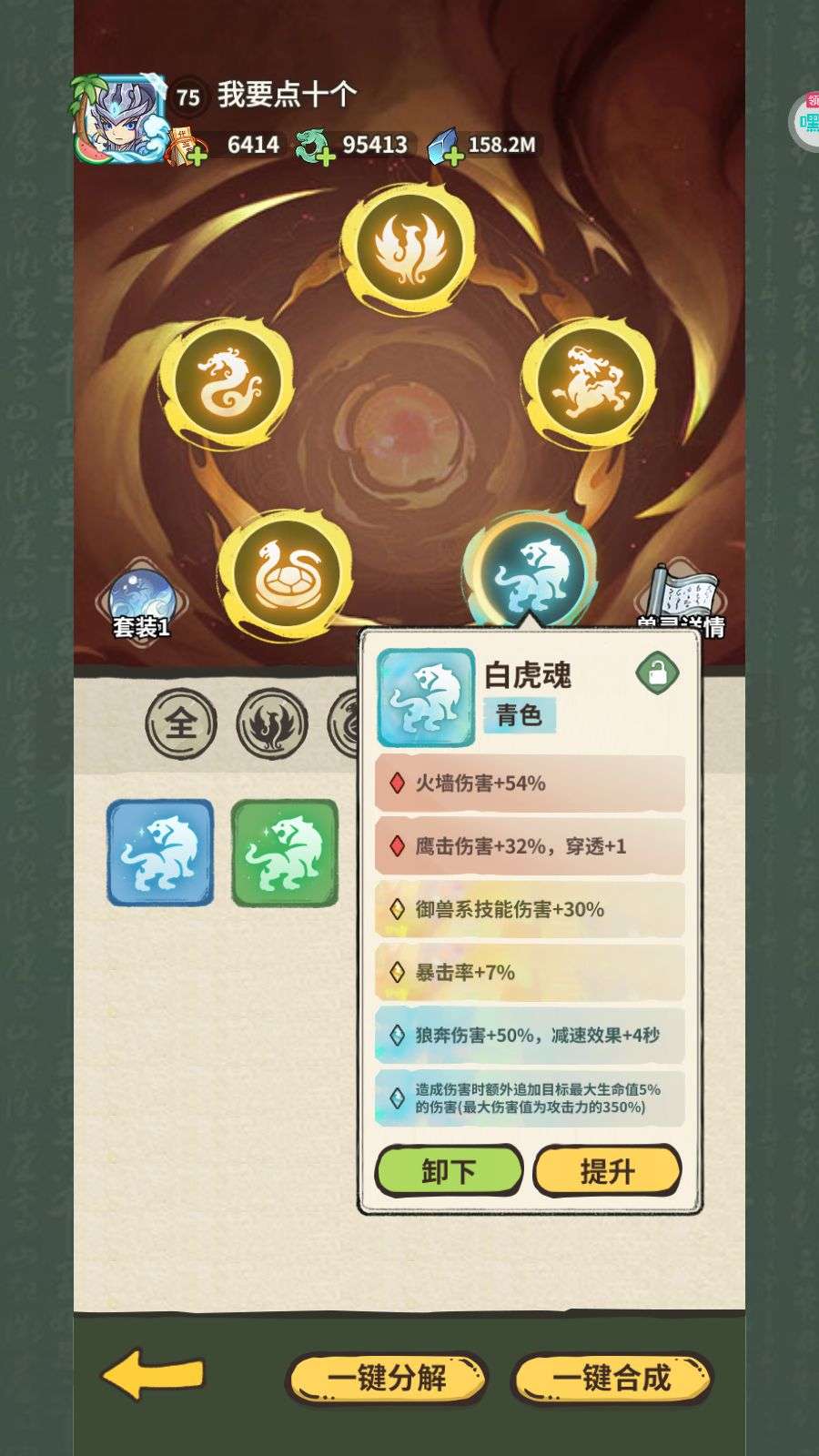Switch to the 全 filter tab

(181, 724)
